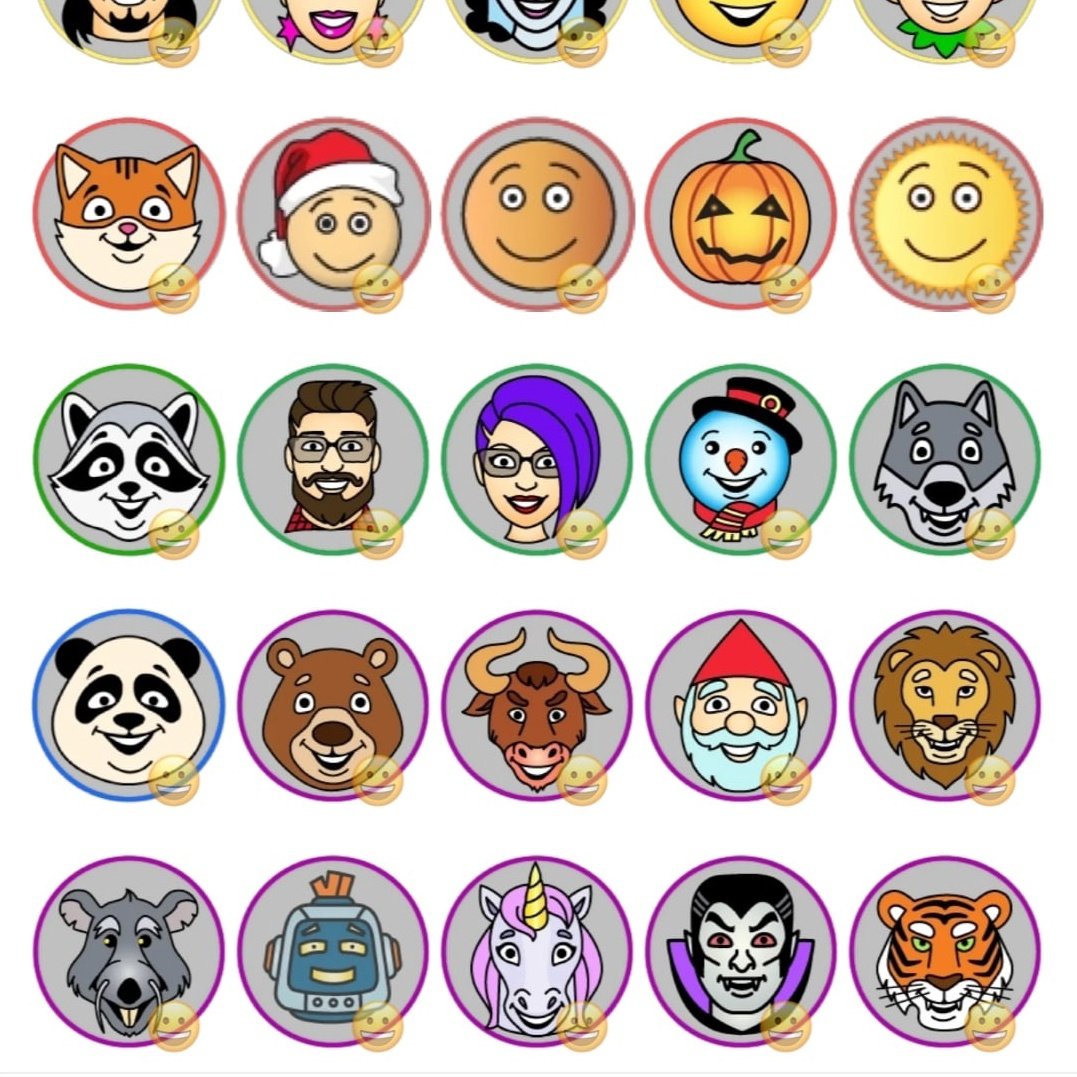Pick the horned bull avatar

(x=537, y=705)
